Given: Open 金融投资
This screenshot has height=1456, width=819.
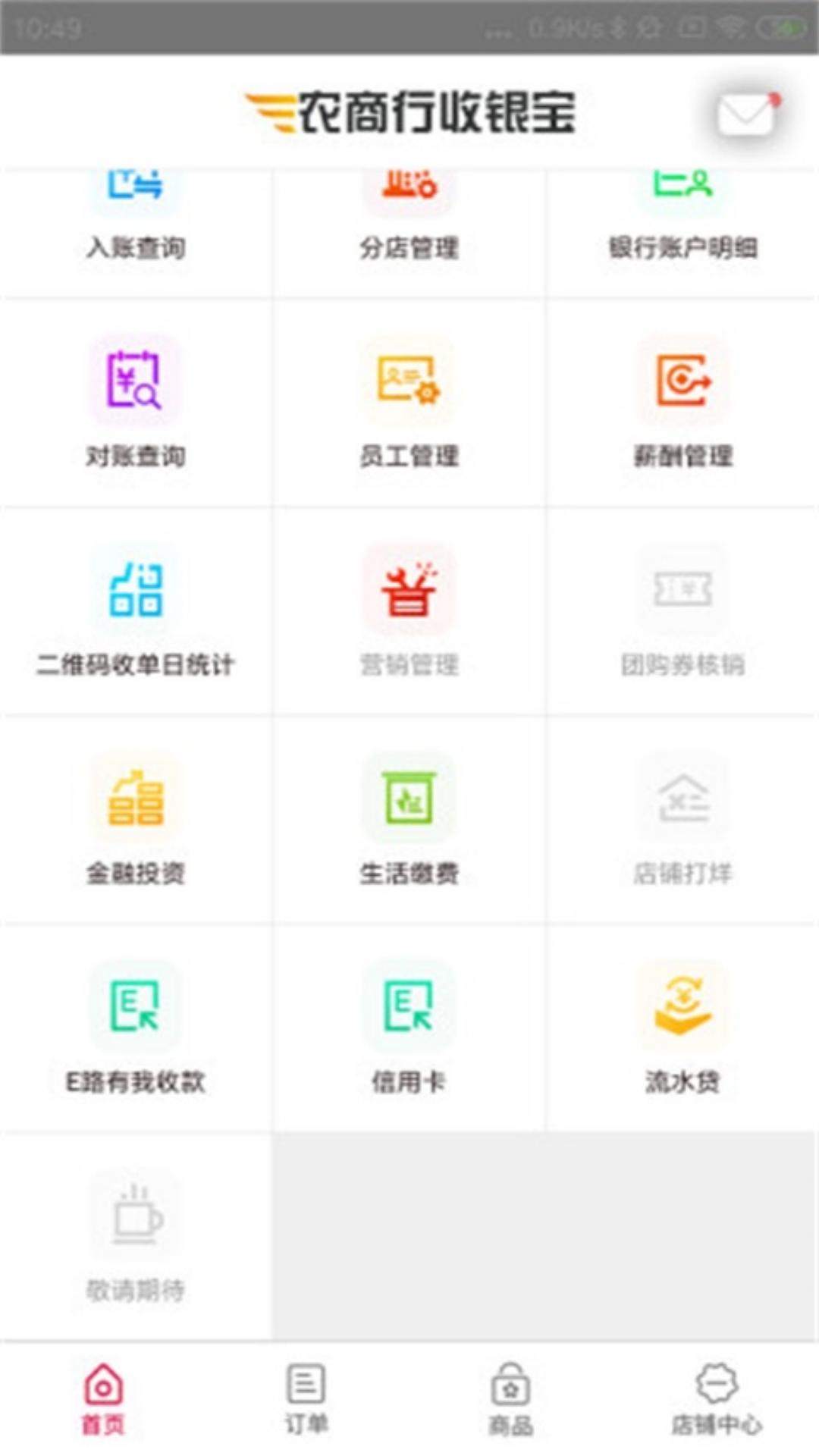Looking at the screenshot, I should click(136, 820).
